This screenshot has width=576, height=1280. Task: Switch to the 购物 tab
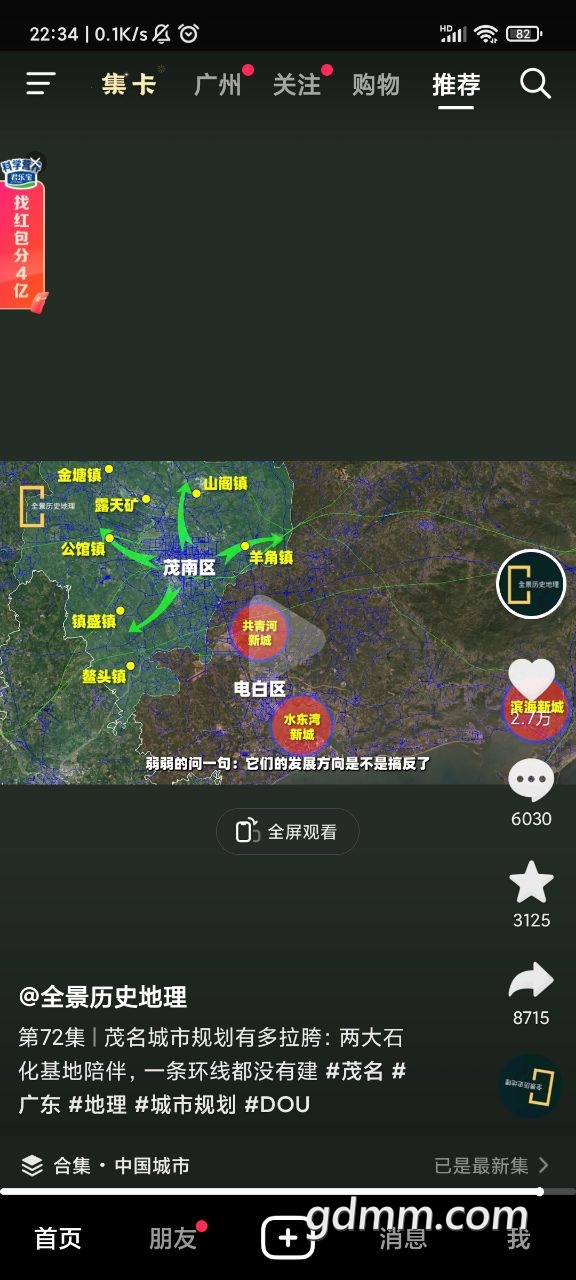(376, 85)
